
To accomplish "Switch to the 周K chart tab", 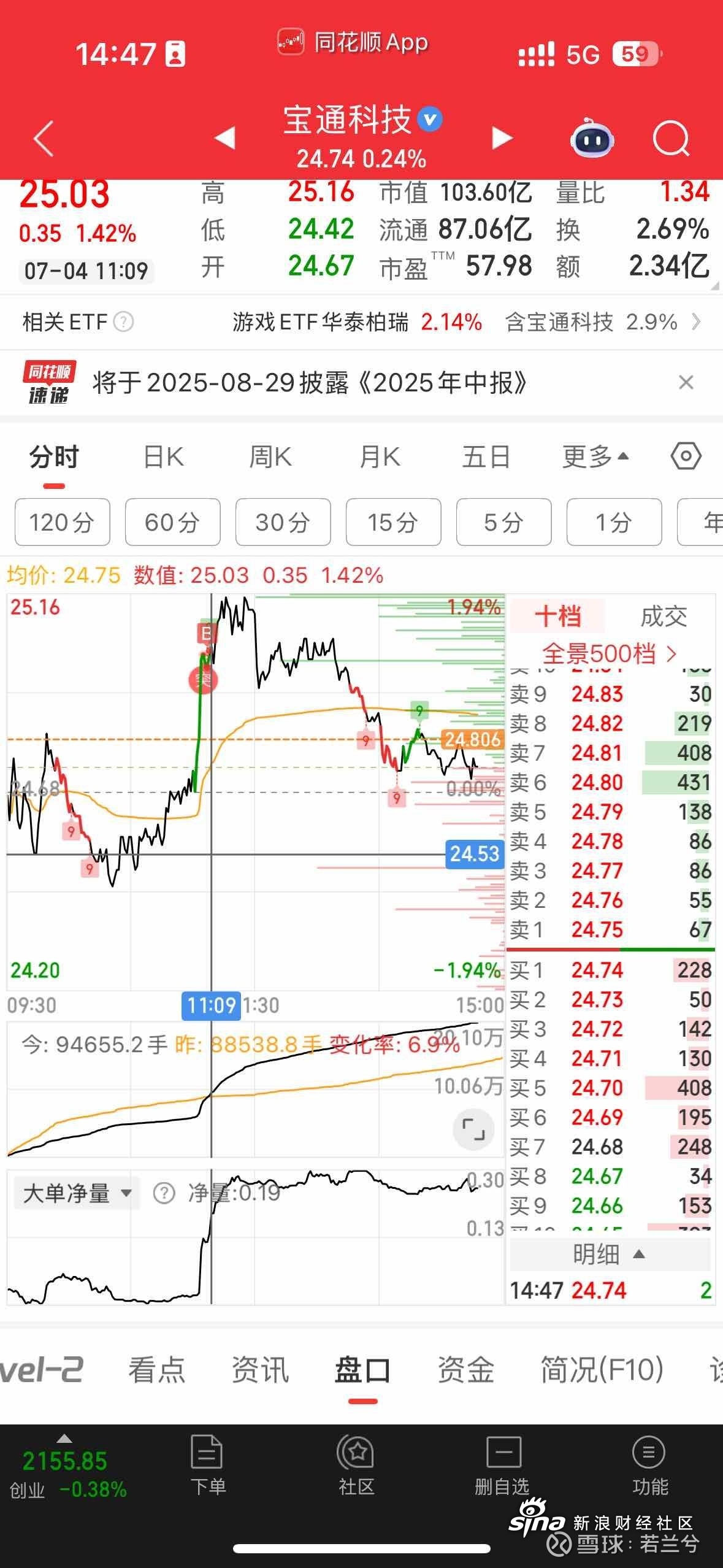I will 270,457.
